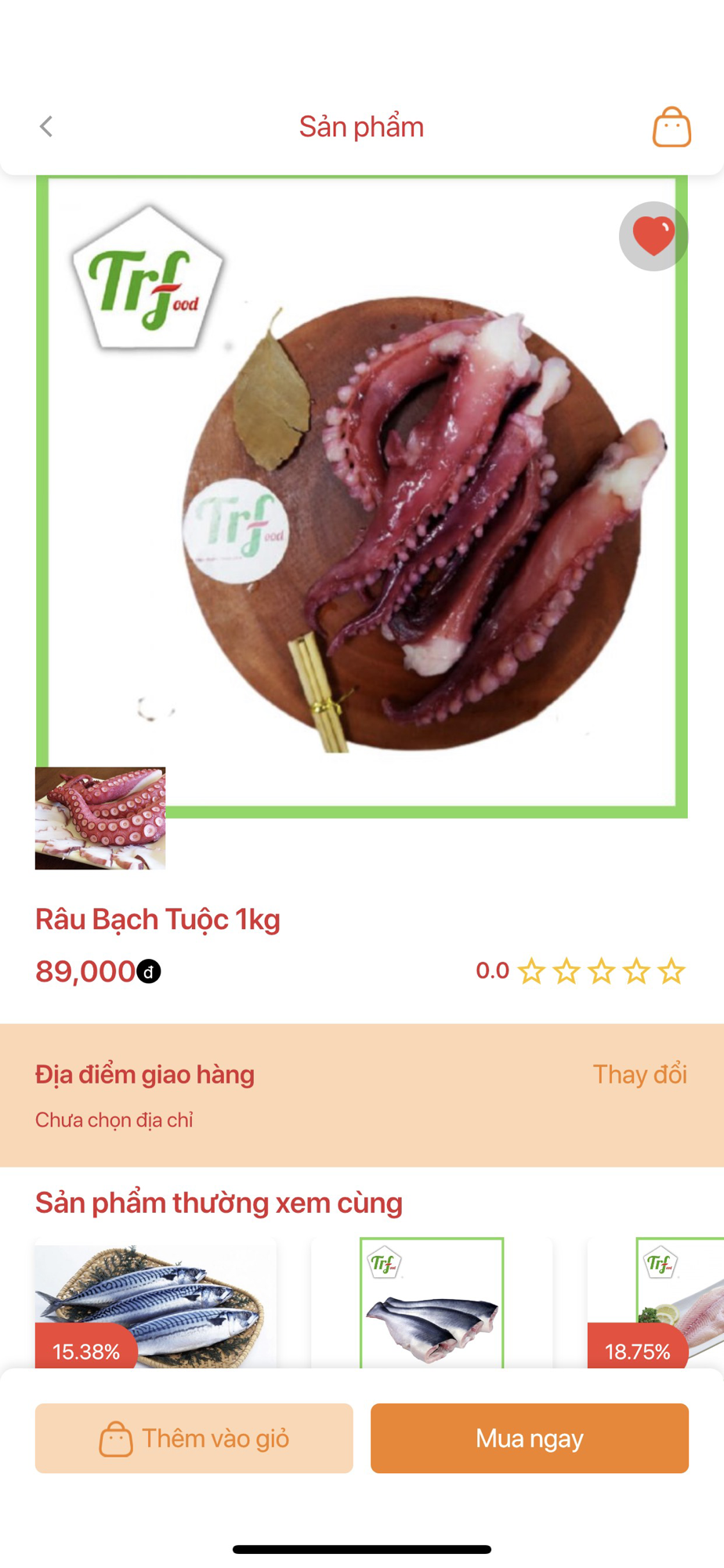This screenshot has width=724, height=1568.
Task: Go back using the top-left arrow
Action: tap(46, 127)
